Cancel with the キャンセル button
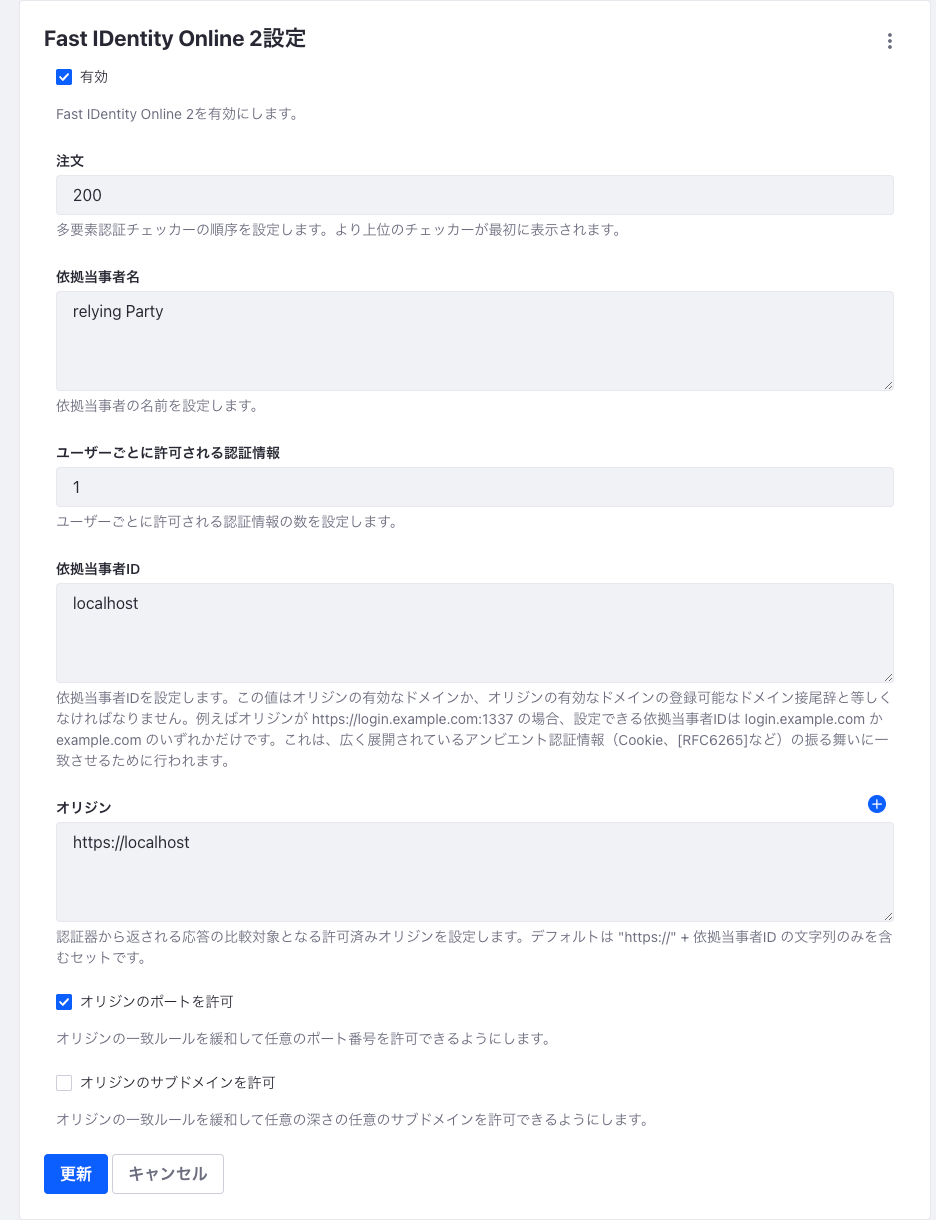The height and width of the screenshot is (1220, 936). click(168, 1174)
